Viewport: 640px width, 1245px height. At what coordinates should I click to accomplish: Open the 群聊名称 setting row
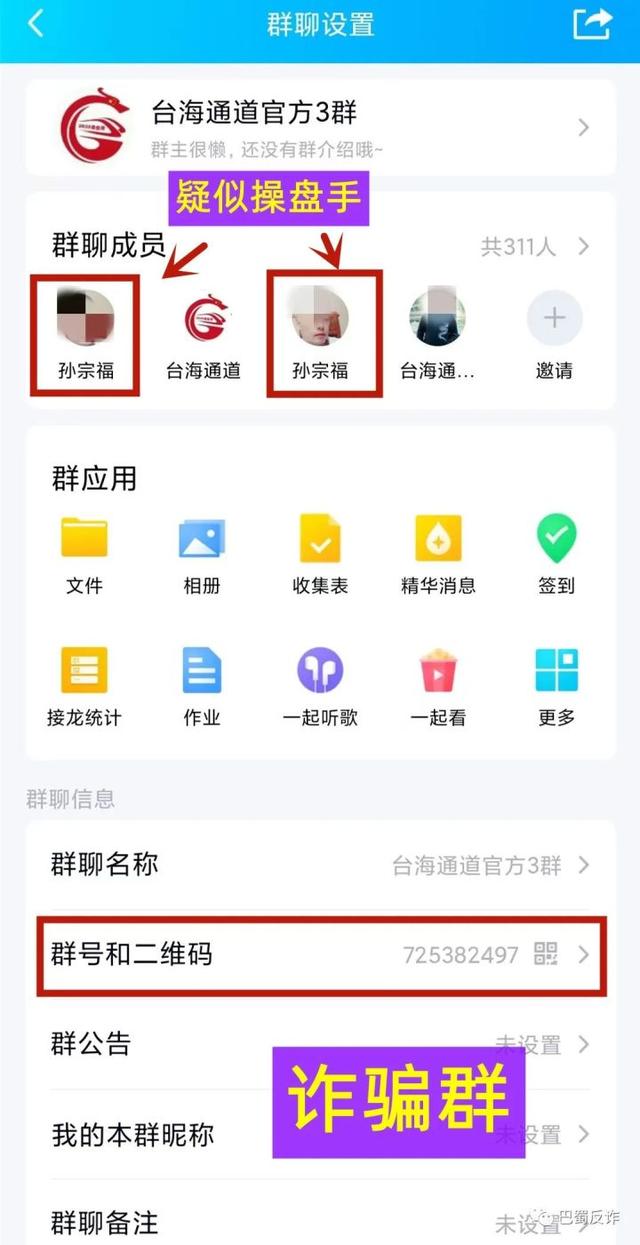coord(320,865)
